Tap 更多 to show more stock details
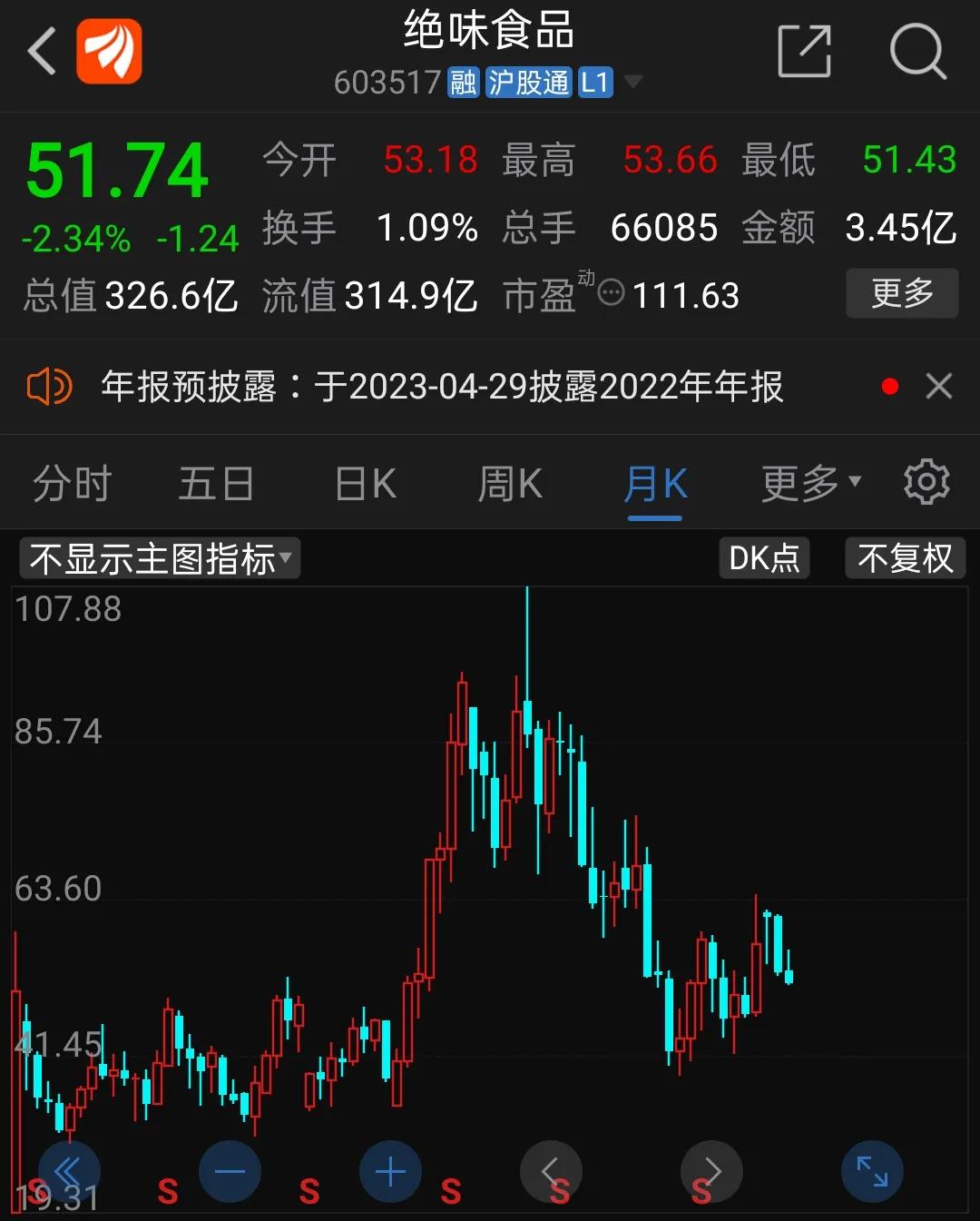The width and height of the screenshot is (980, 1221). click(x=902, y=293)
